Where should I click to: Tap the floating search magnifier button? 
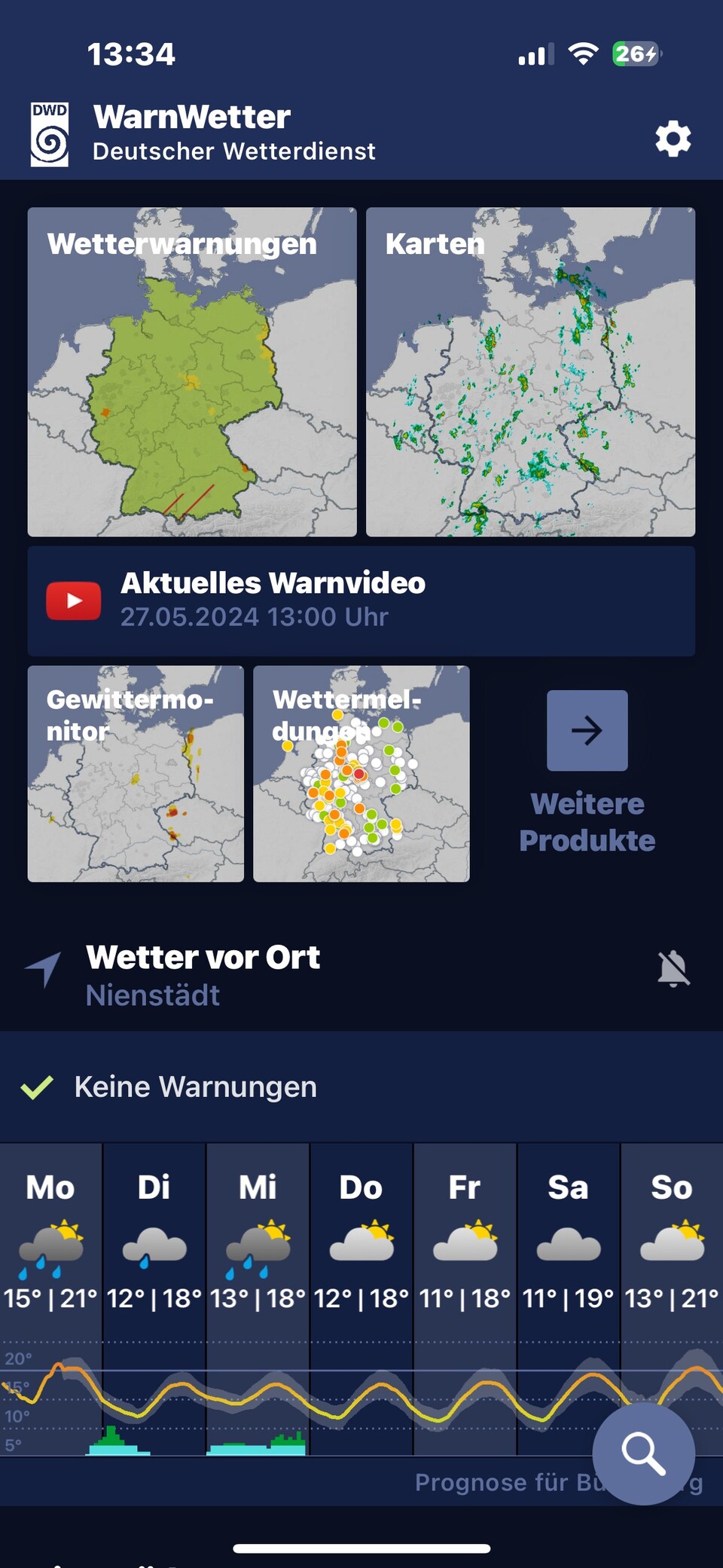[x=643, y=1453]
